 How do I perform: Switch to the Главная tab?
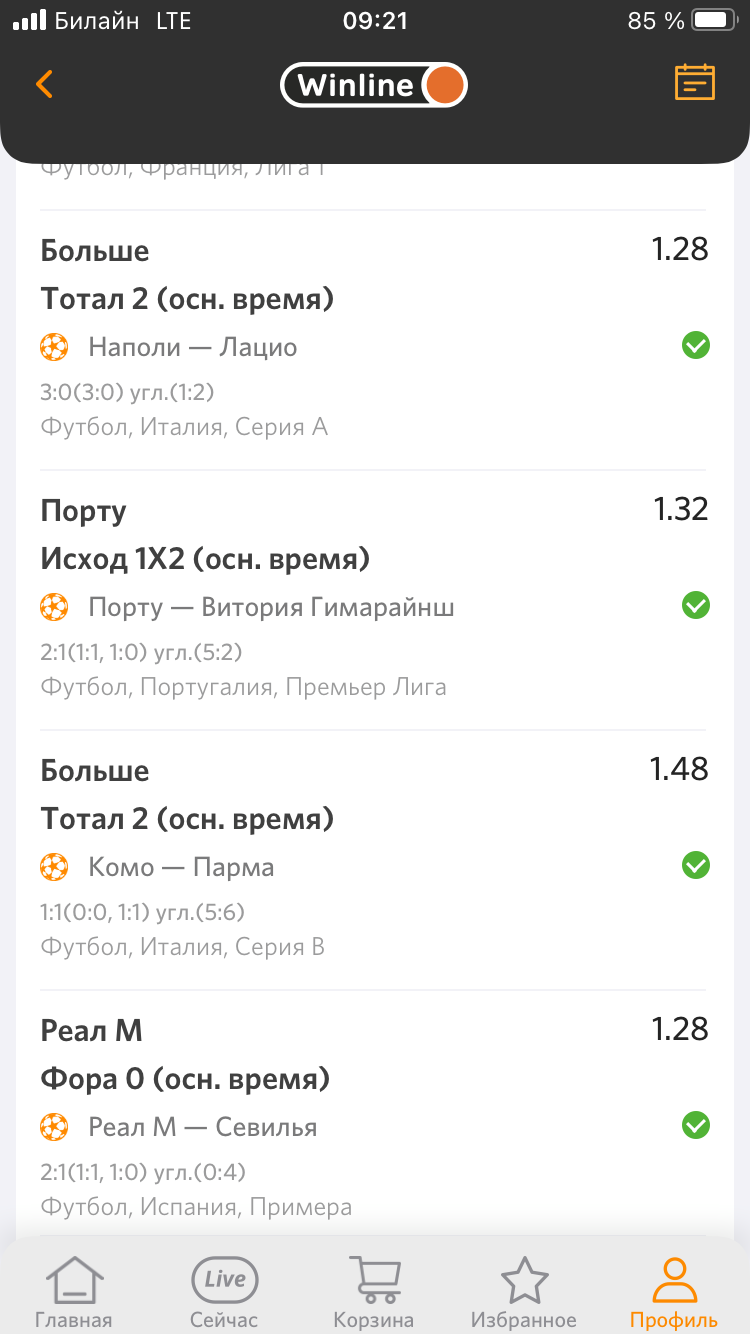pyautogui.click(x=74, y=1291)
